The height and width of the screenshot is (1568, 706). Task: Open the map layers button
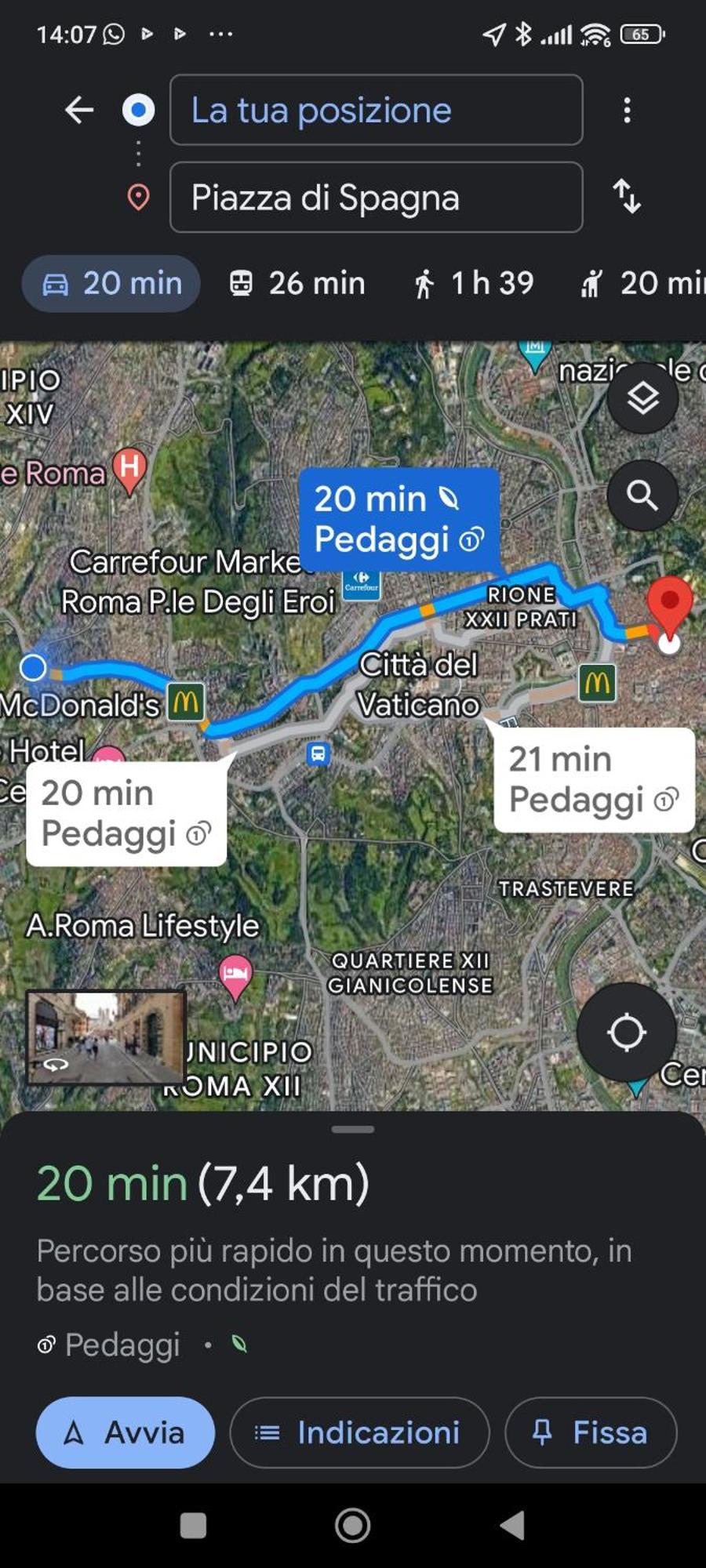pyautogui.click(x=642, y=398)
